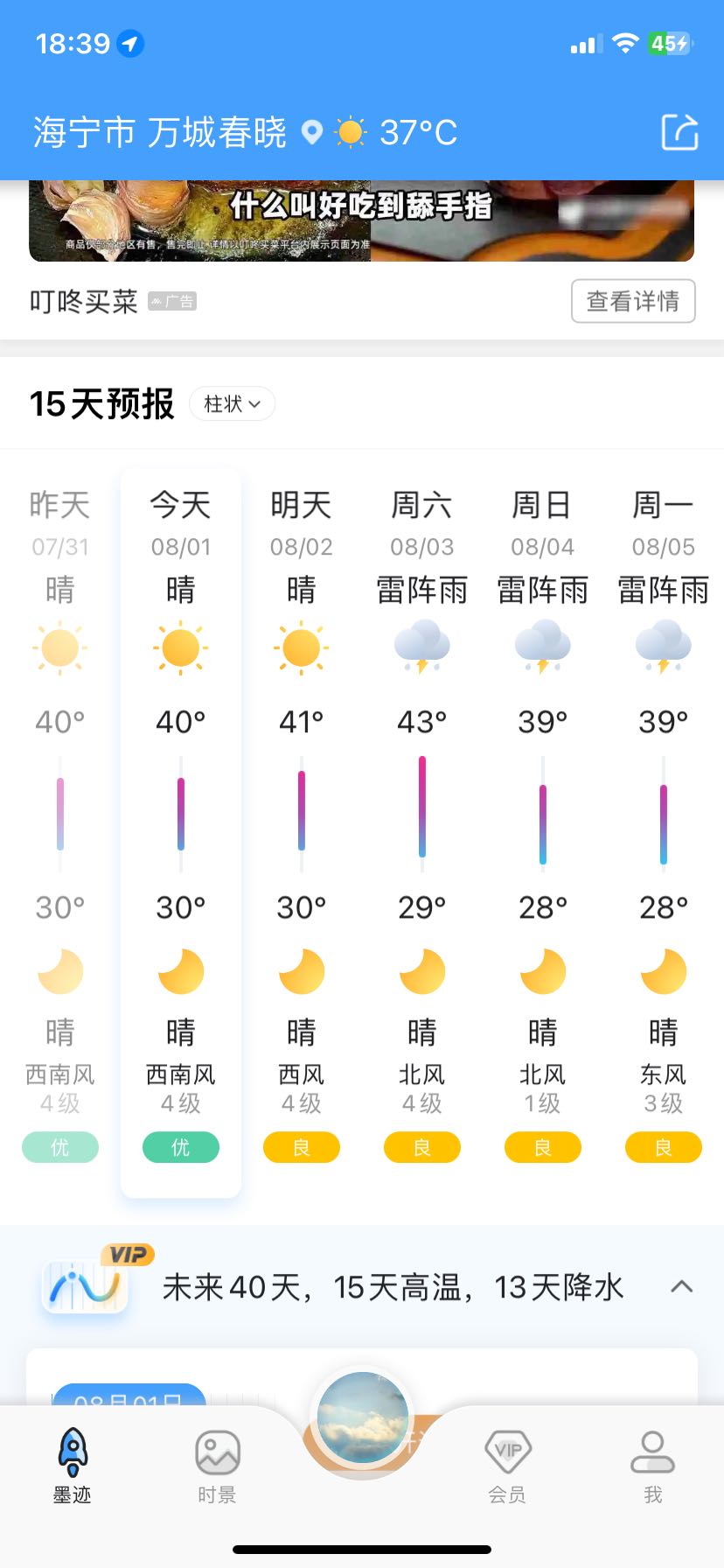Viewport: 724px width, 1568px height.
Task: Select the 周一 08/05 forecast column
Action: (x=664, y=833)
